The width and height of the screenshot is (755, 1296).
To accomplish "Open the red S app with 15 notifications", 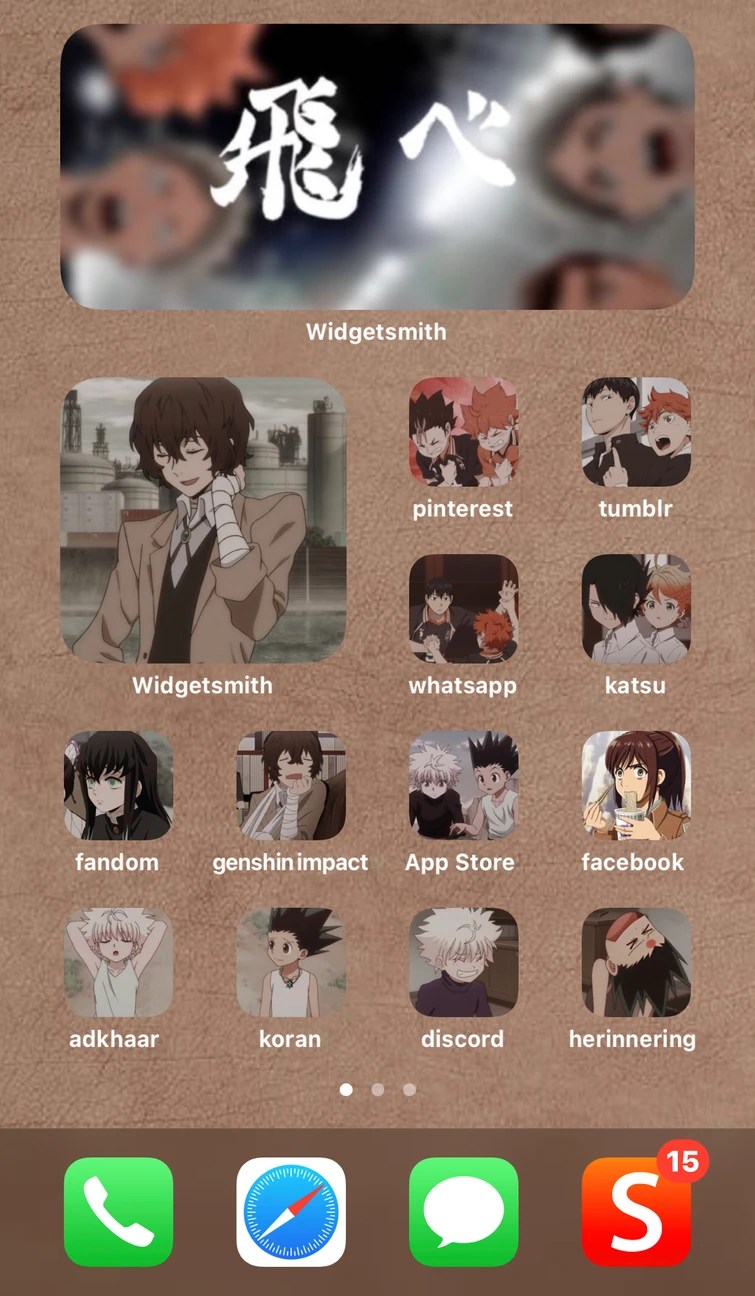I will coord(636,1212).
